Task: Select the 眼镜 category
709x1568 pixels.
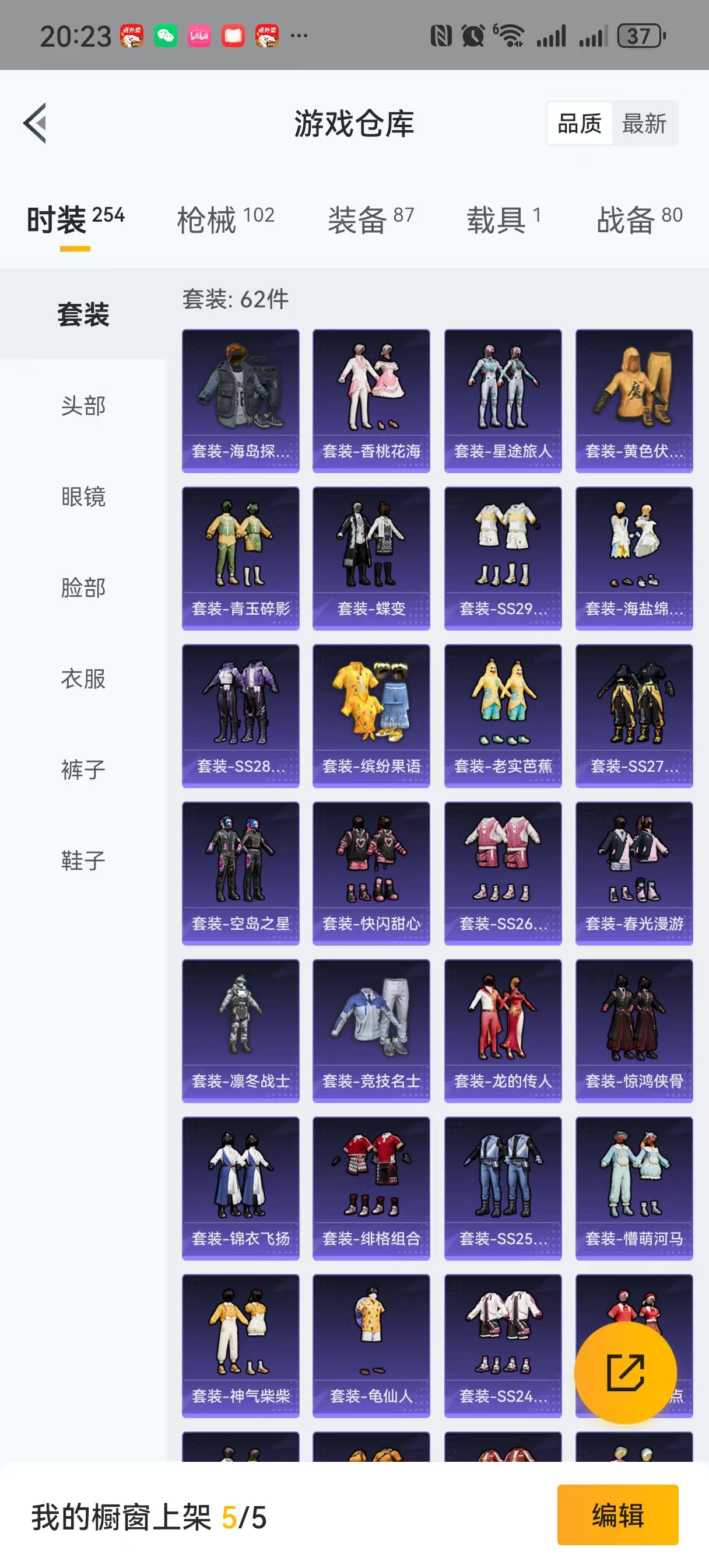Action: pos(83,496)
